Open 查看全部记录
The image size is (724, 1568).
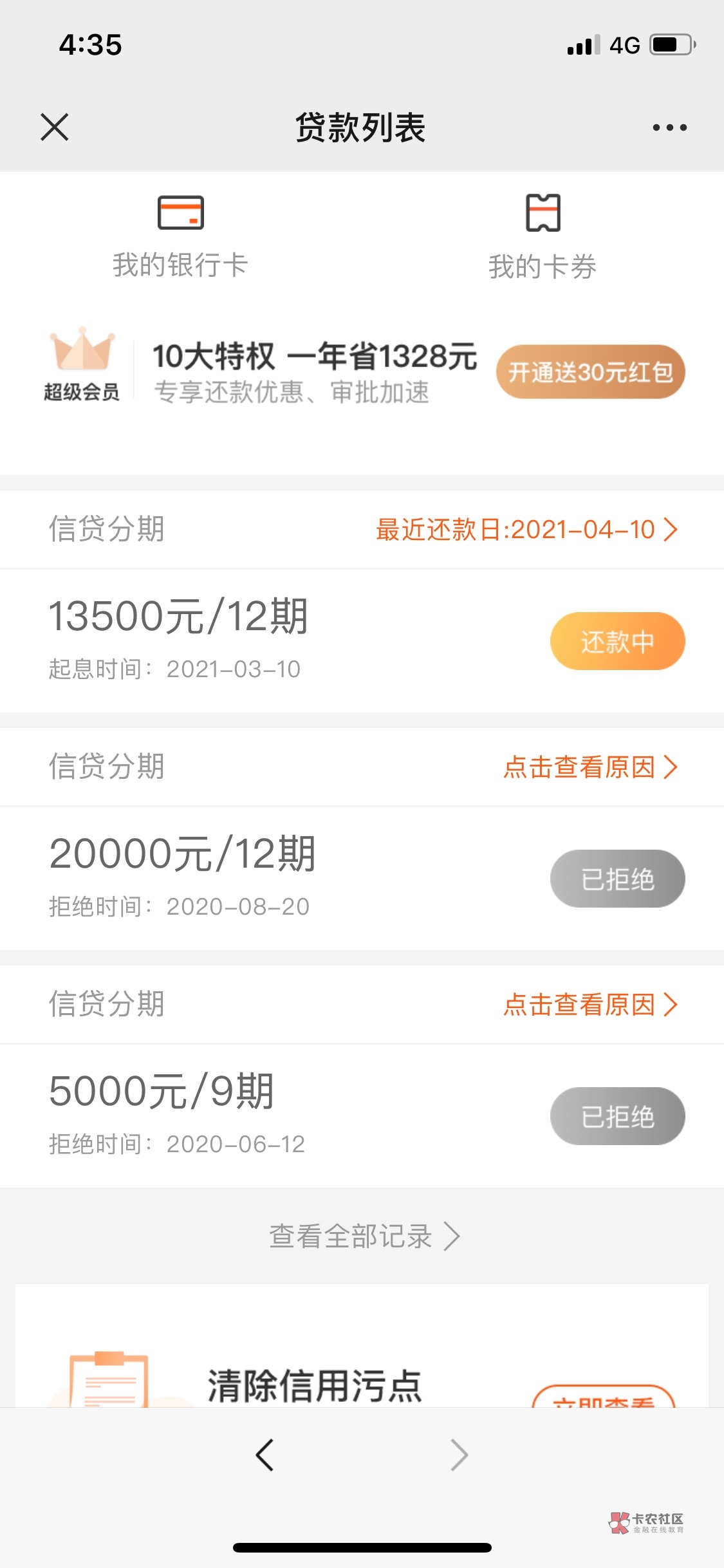tap(364, 1237)
